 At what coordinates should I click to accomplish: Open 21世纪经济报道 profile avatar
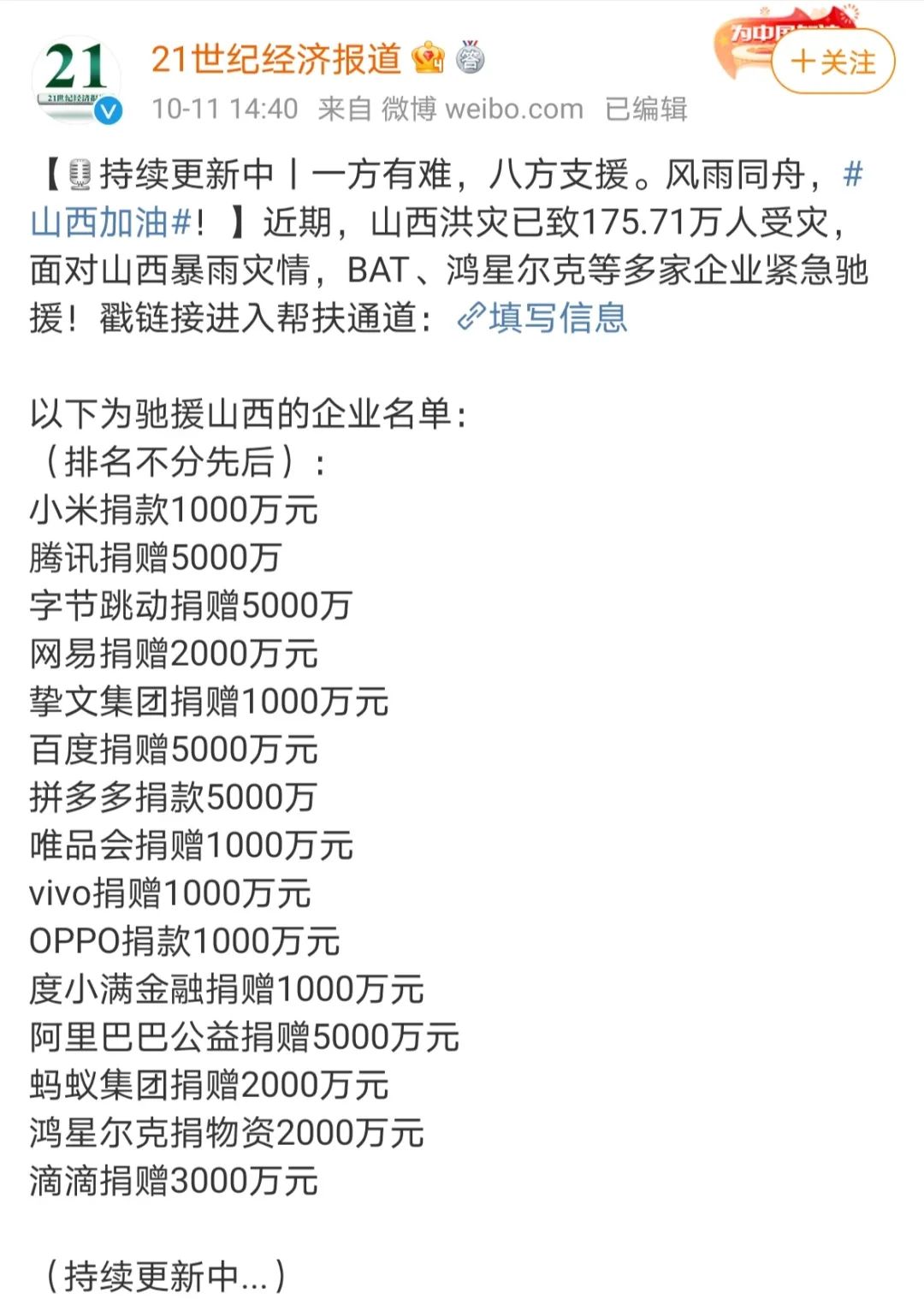[x=77, y=80]
